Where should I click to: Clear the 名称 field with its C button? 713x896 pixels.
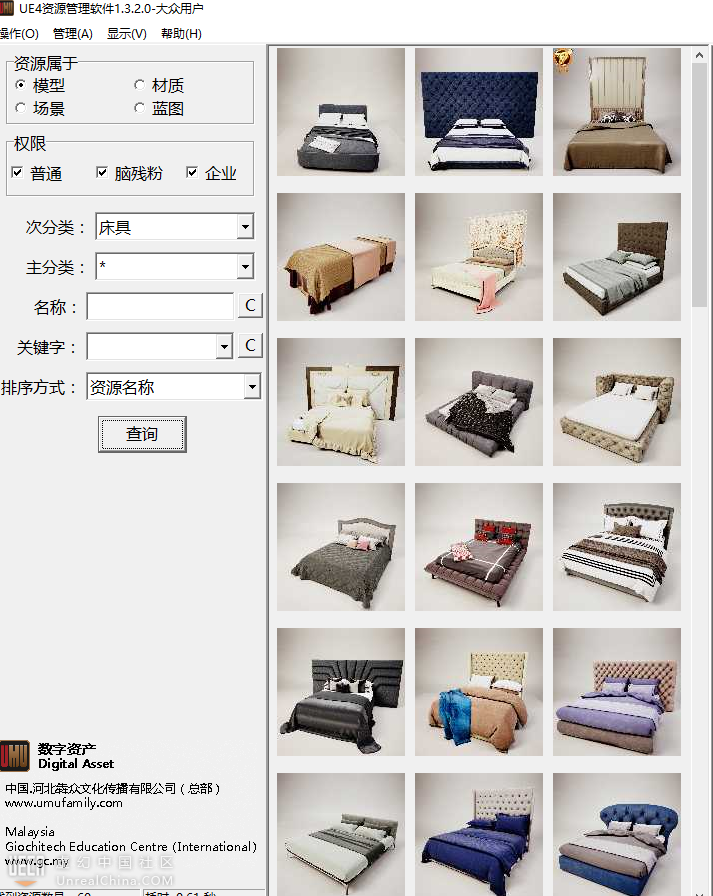click(x=250, y=306)
